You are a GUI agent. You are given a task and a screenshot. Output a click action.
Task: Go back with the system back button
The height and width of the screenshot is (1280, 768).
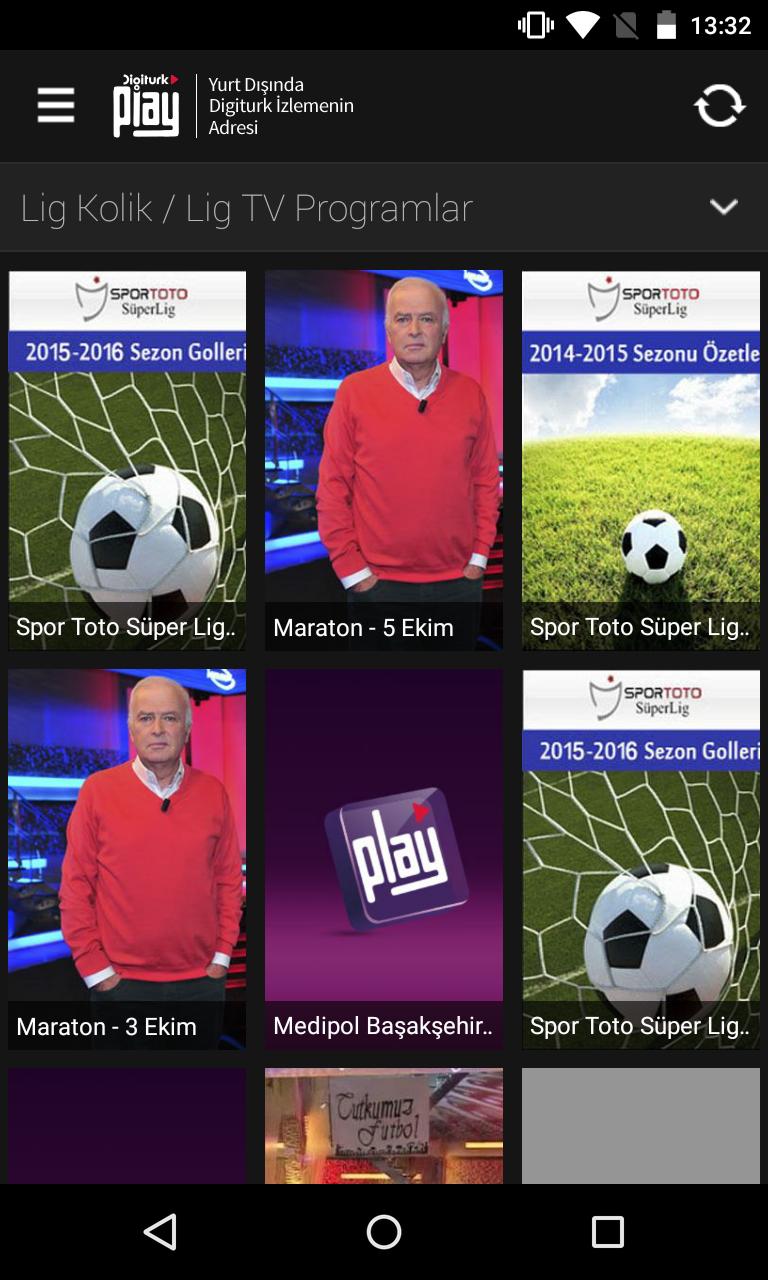(x=160, y=1232)
